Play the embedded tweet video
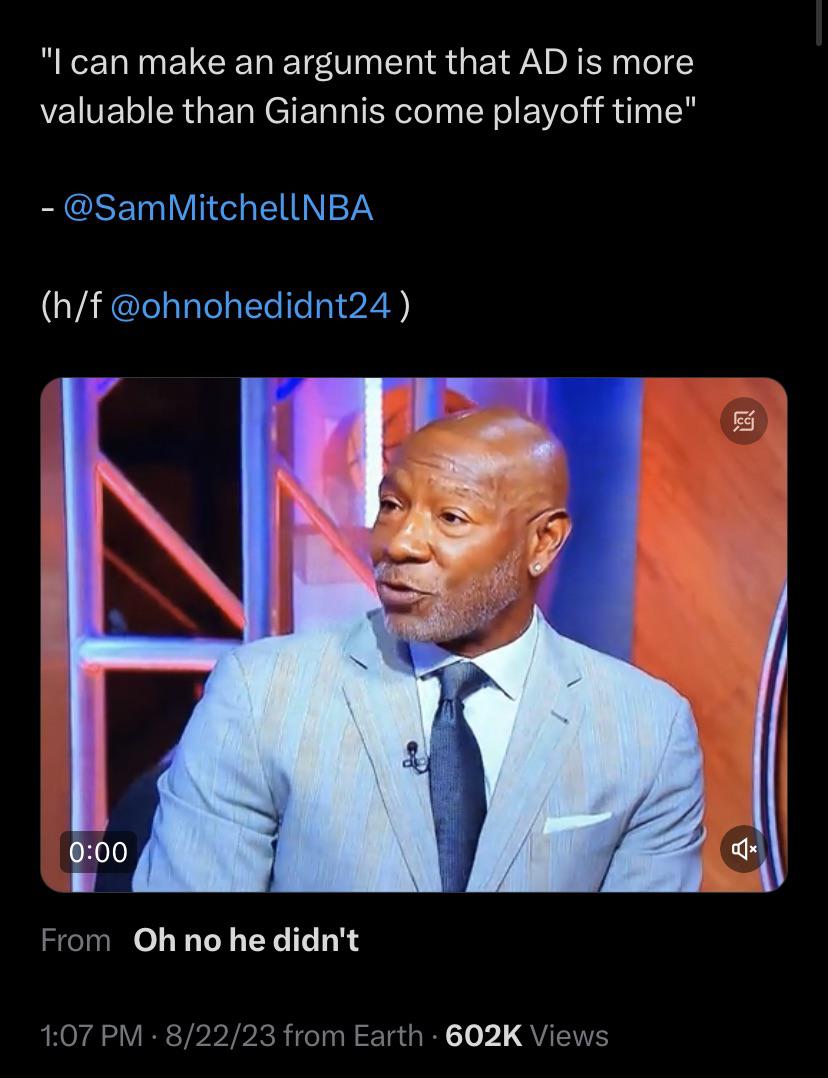828x1078 pixels. point(413,634)
